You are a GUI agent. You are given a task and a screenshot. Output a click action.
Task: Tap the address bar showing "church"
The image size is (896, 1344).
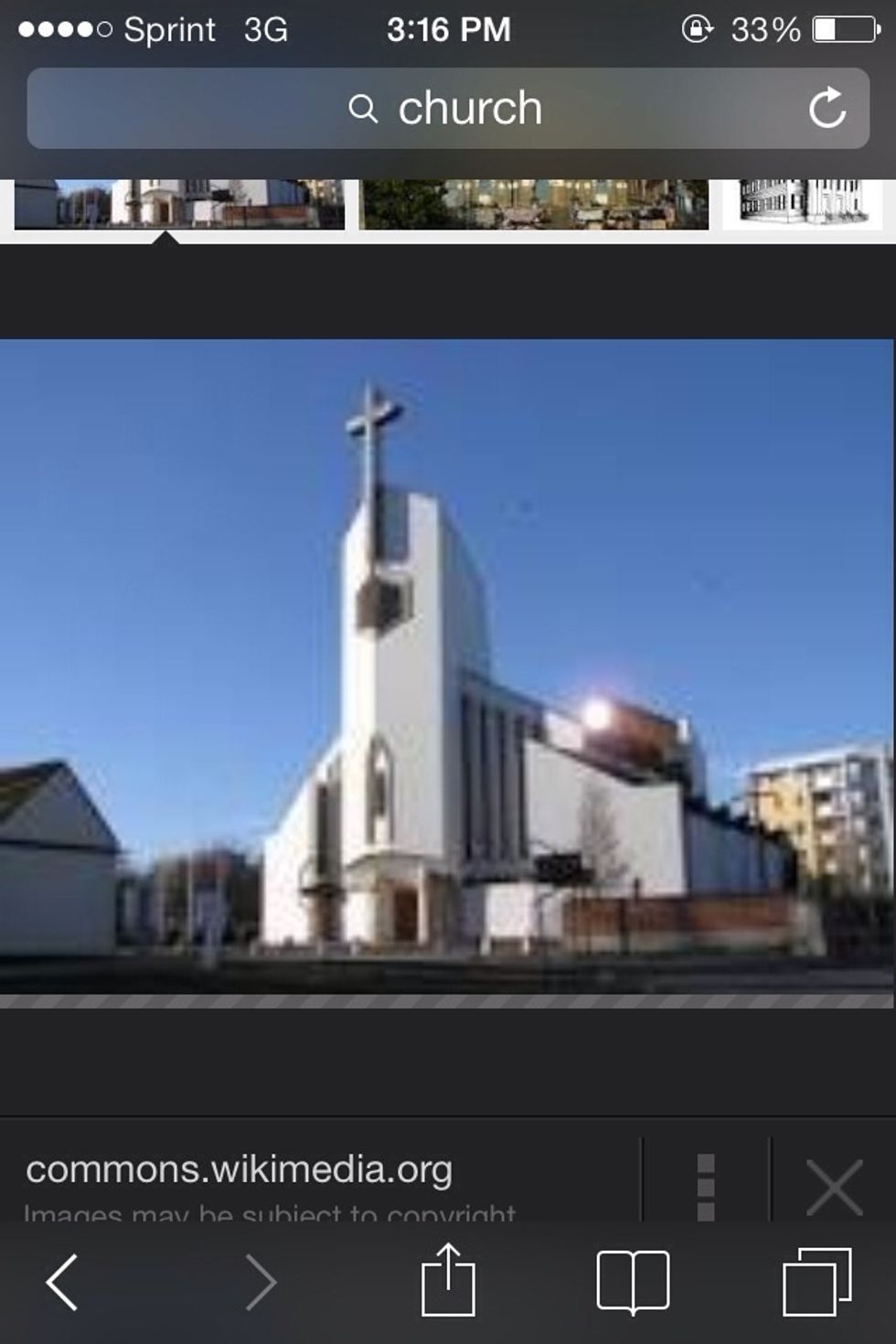pyautogui.click(x=446, y=109)
